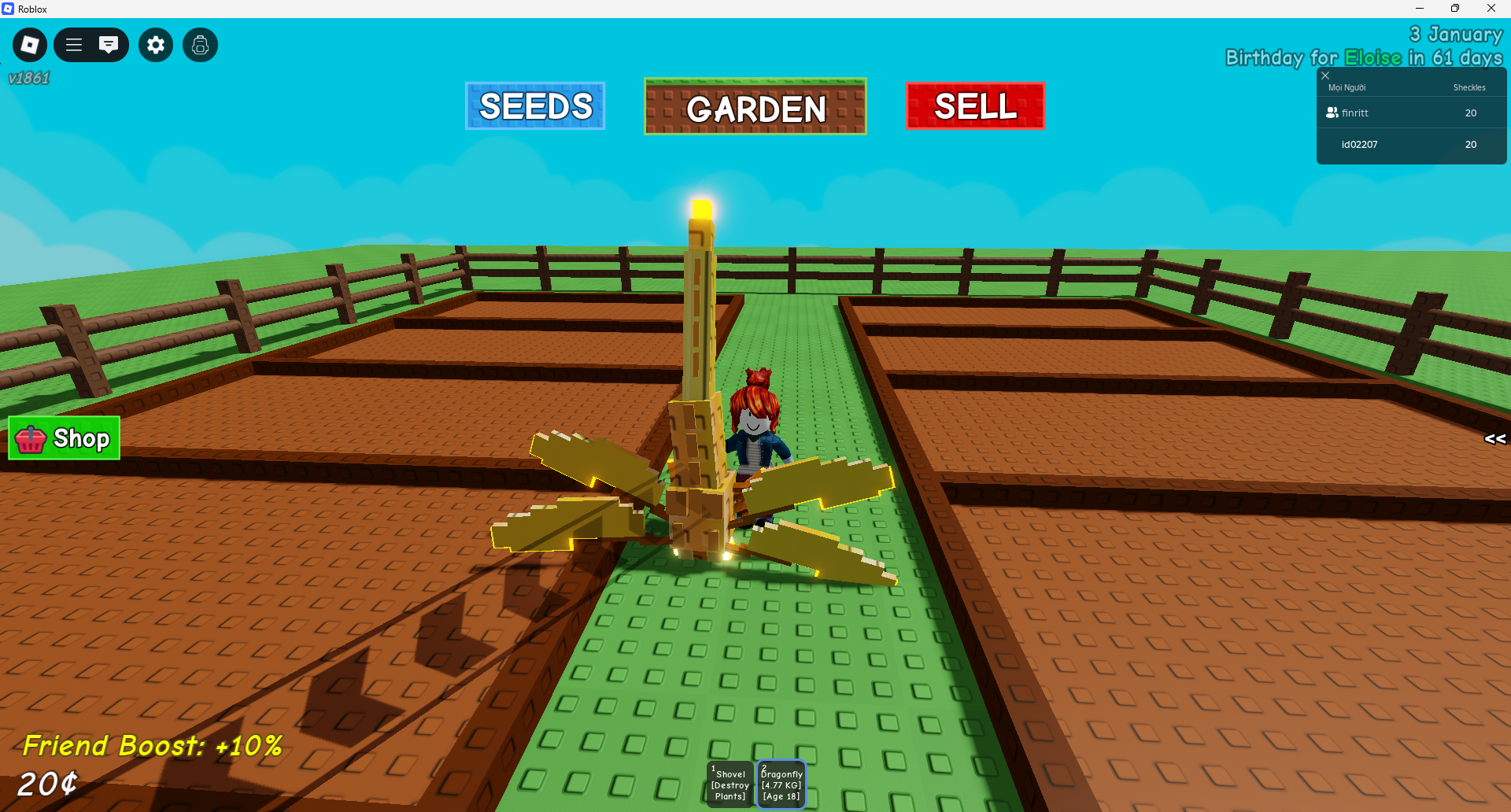Select player finritt in the leaderboard
The image size is (1511, 812).
1354,113
